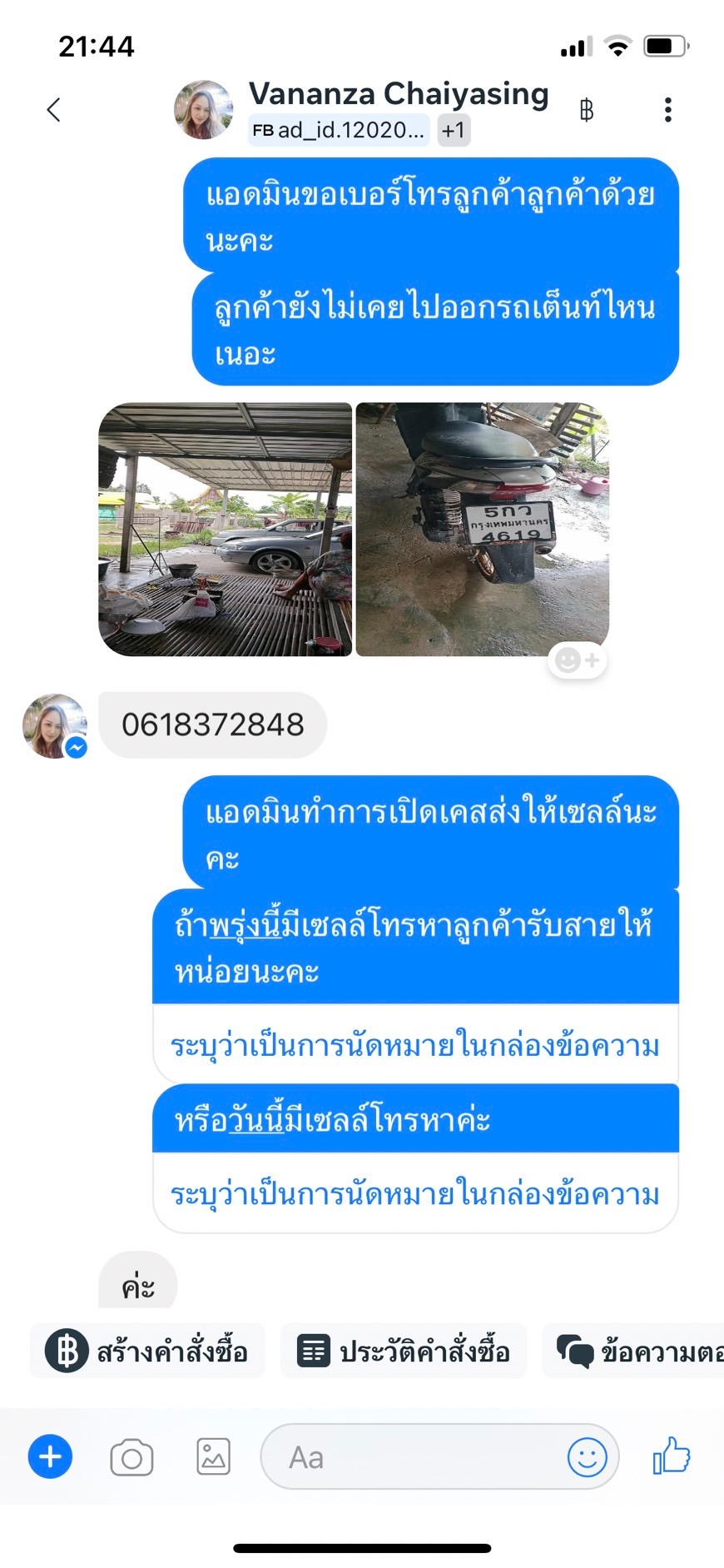This screenshot has width=724, height=1568.
Task: Focus the Aa message input field
Action: coord(416,1457)
